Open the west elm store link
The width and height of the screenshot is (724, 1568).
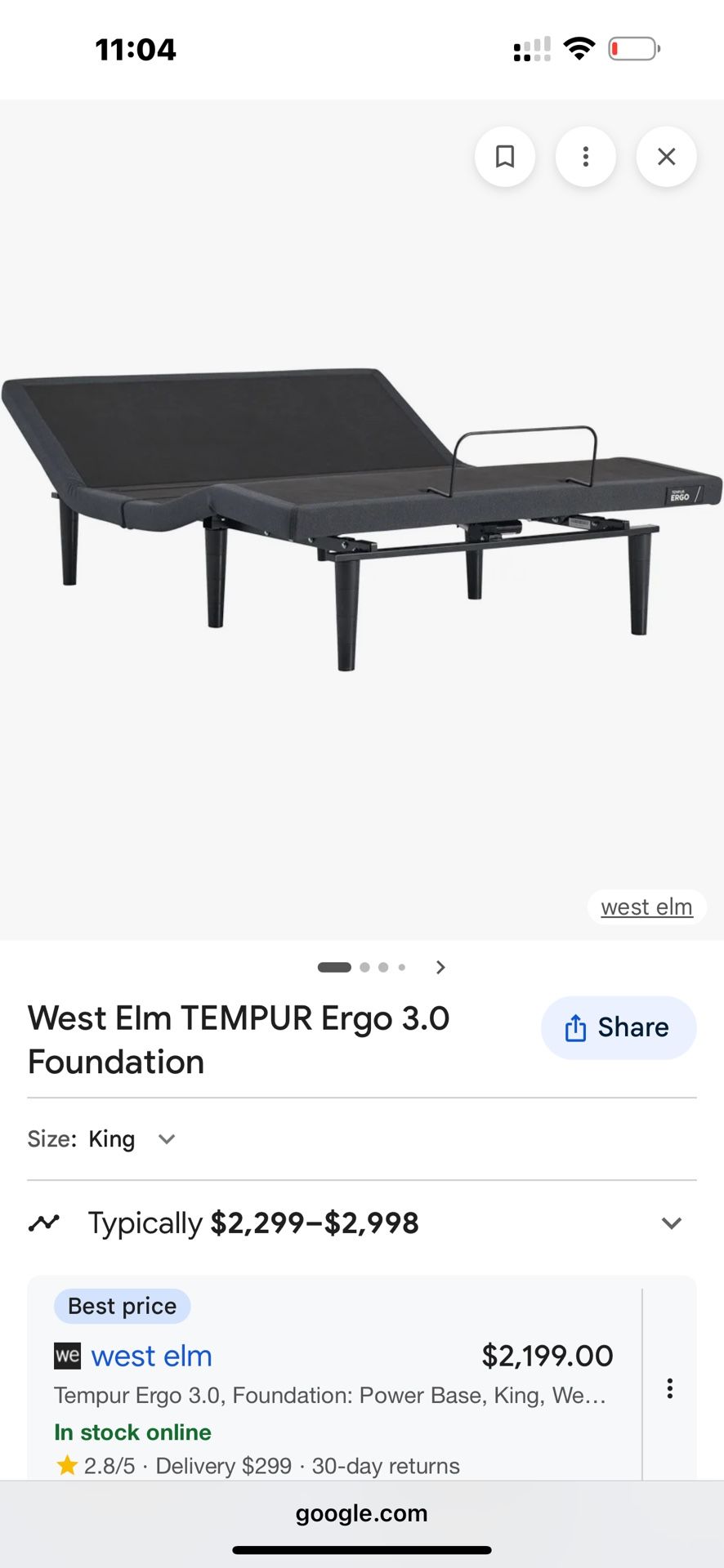[152, 1355]
